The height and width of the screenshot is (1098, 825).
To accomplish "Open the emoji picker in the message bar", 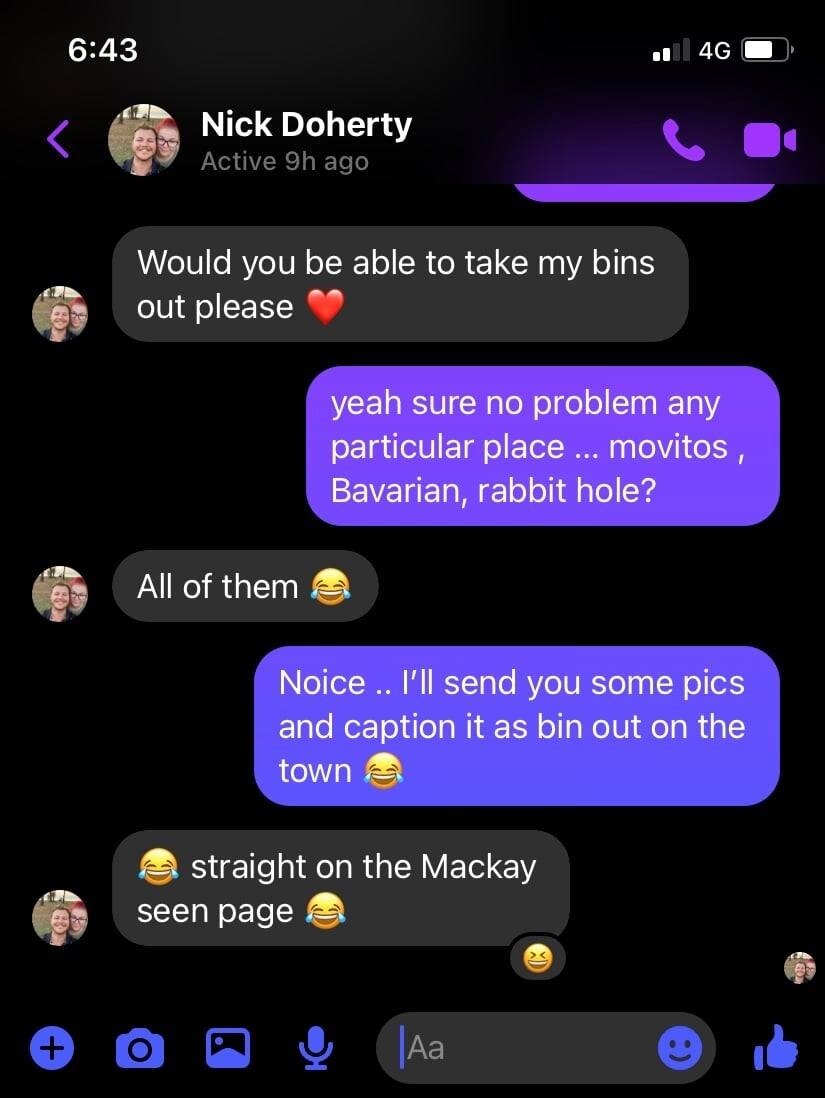I will [681, 1048].
